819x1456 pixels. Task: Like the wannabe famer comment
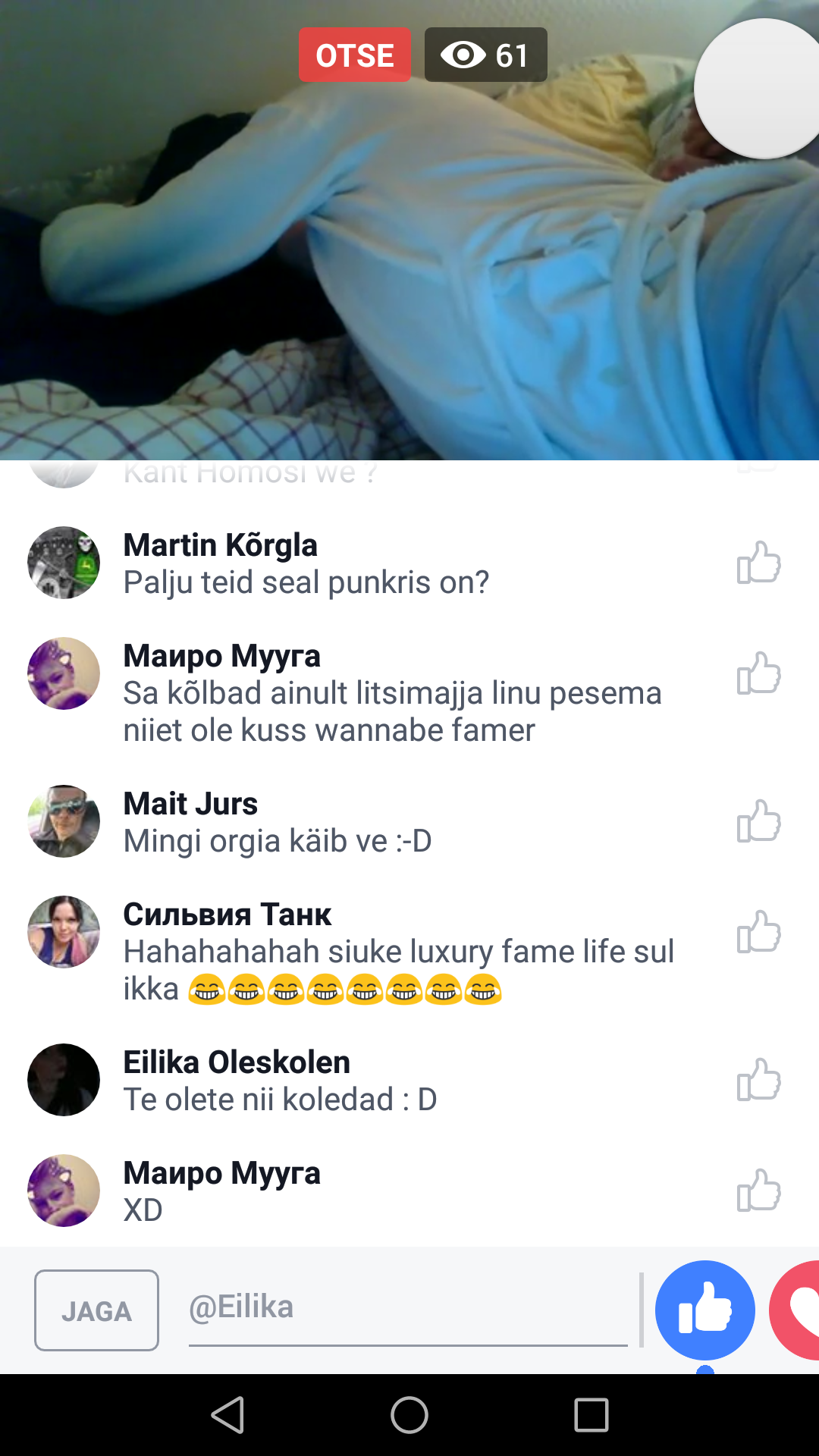pyautogui.click(x=758, y=673)
